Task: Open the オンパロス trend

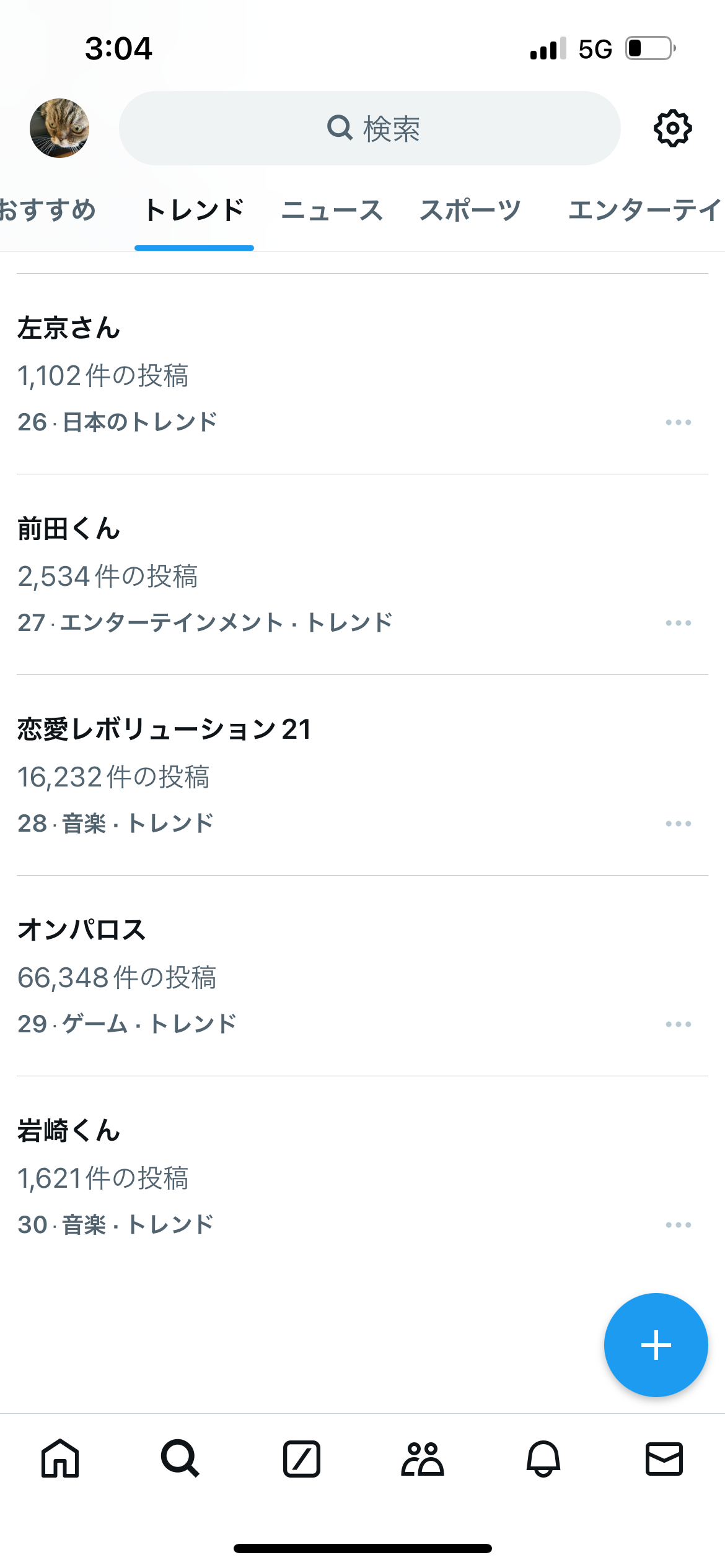Action: pos(362,976)
